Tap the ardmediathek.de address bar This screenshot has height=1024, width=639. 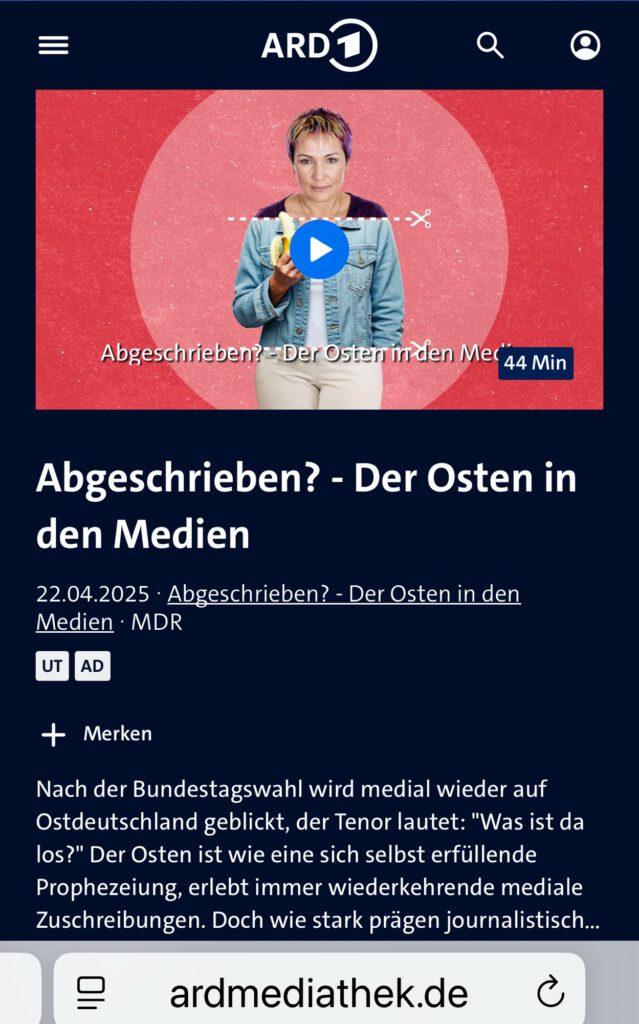318,993
